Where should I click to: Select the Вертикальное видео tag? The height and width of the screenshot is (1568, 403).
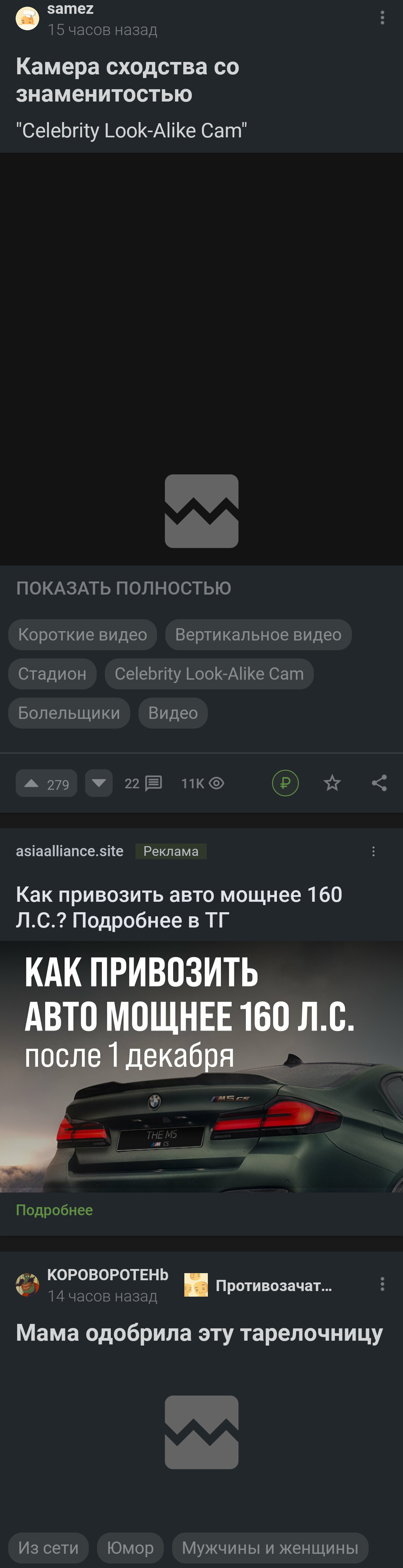[258, 634]
